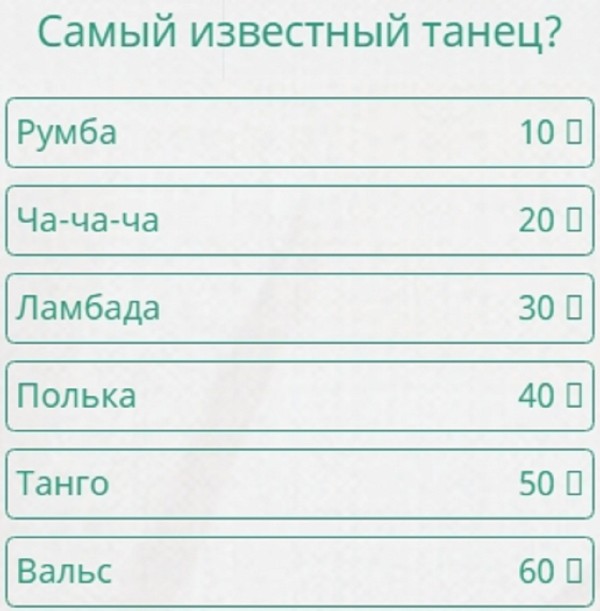
Task: Select the Румба answer row
Action: (x=300, y=132)
